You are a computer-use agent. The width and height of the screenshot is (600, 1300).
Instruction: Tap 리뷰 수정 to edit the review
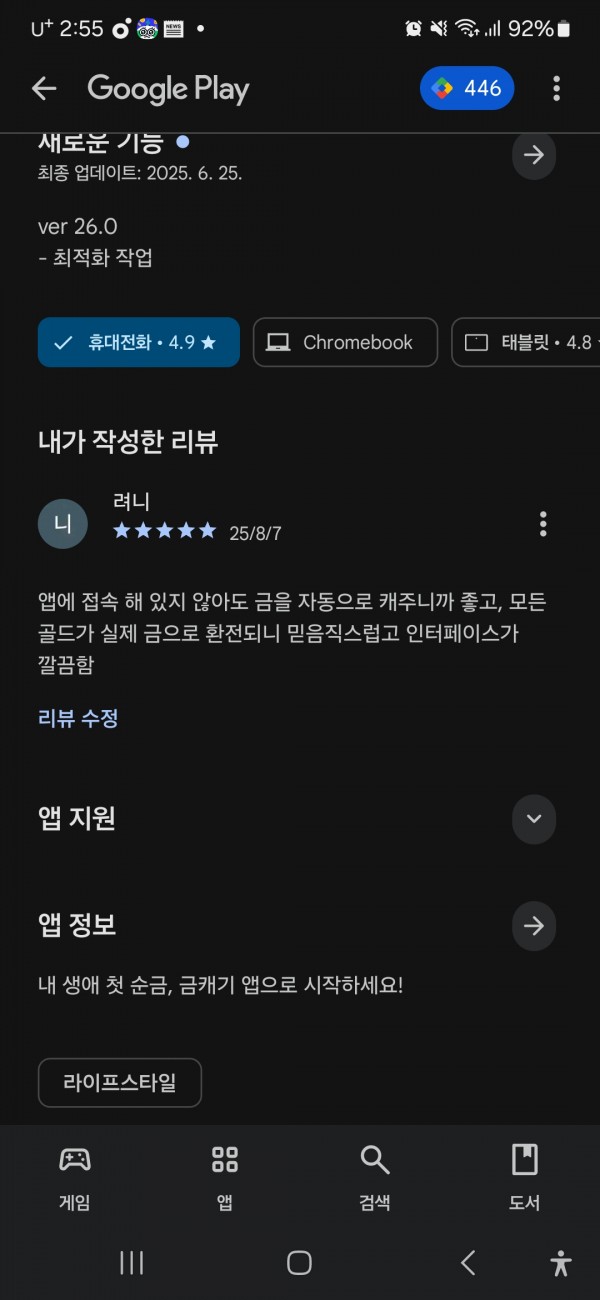[78, 718]
